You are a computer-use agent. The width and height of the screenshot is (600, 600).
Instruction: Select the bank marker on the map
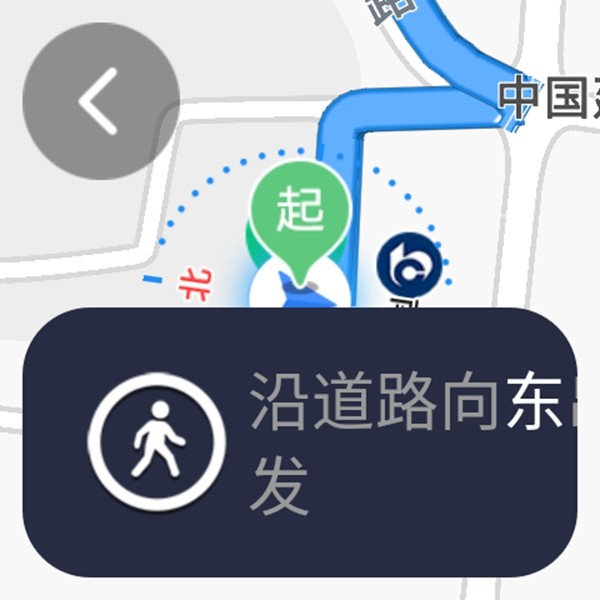point(408,264)
